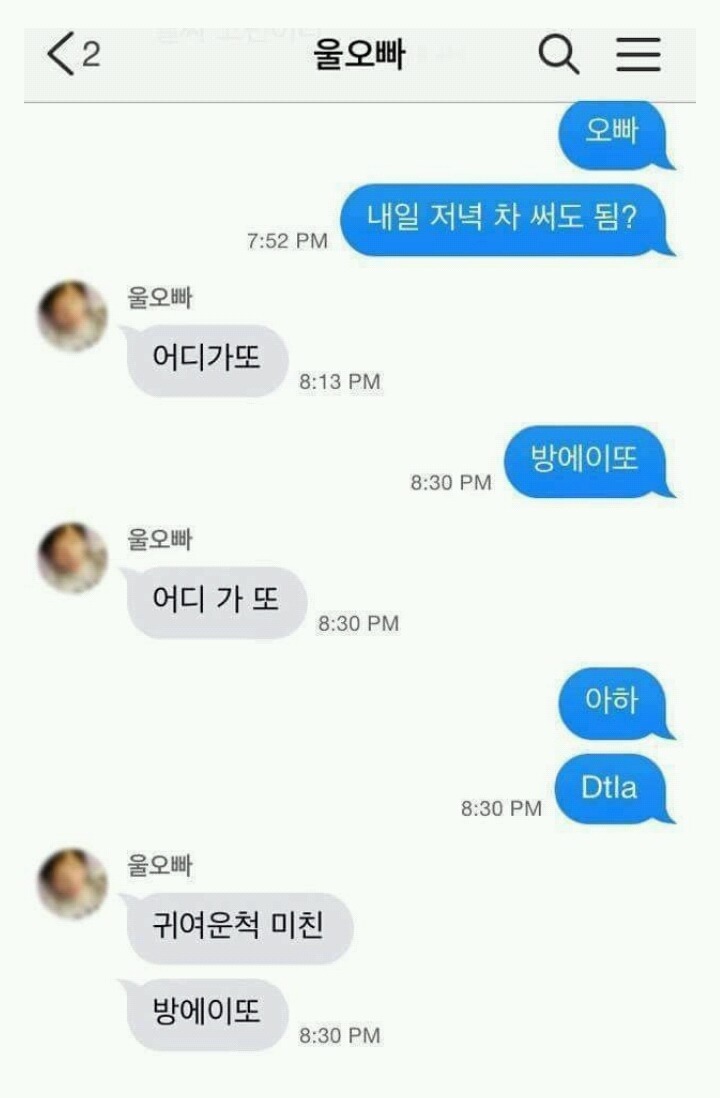Open the hamburger chat menu
This screenshot has width=720, height=1098.
638,55
